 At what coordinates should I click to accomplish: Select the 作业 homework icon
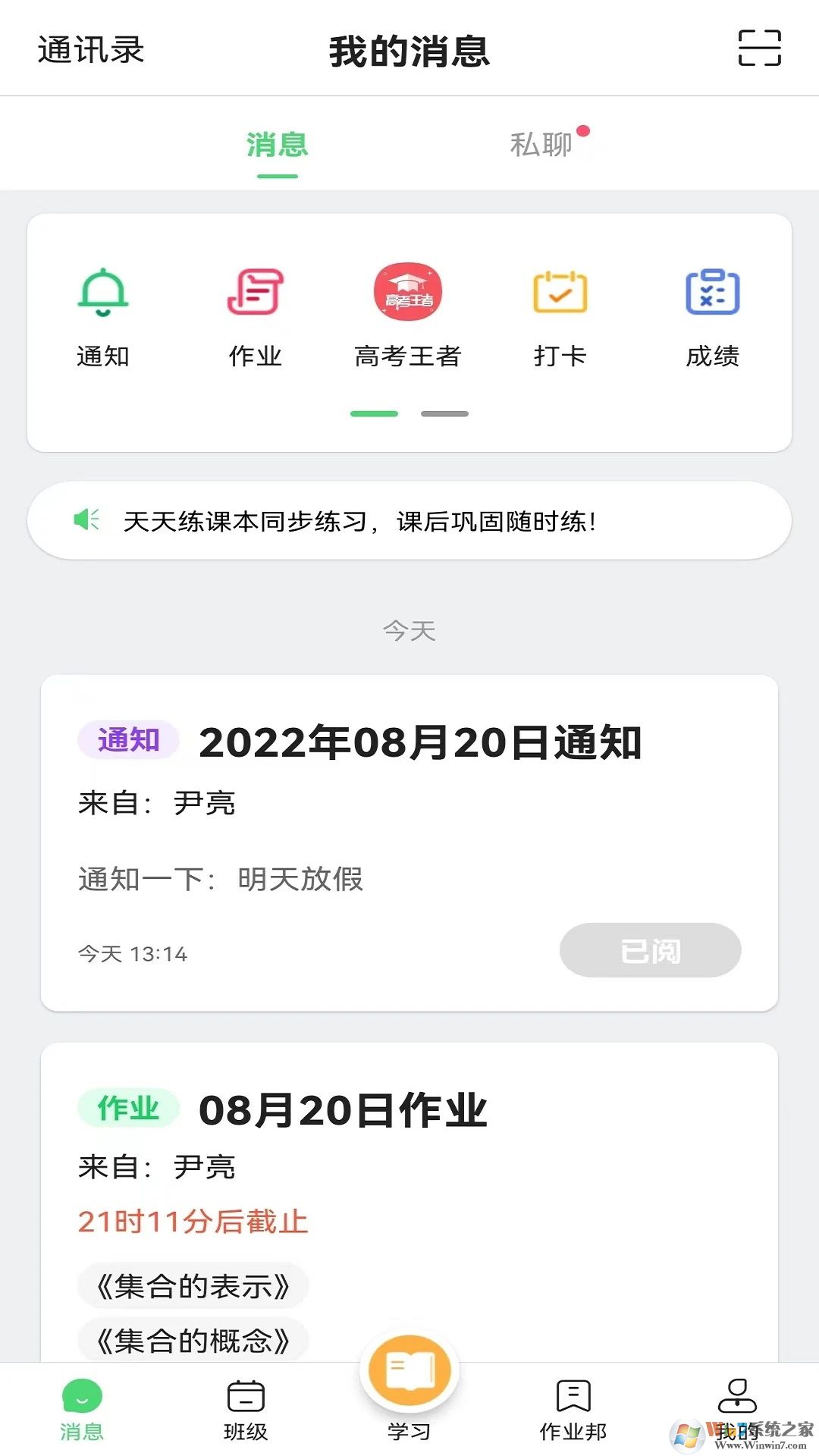256,292
